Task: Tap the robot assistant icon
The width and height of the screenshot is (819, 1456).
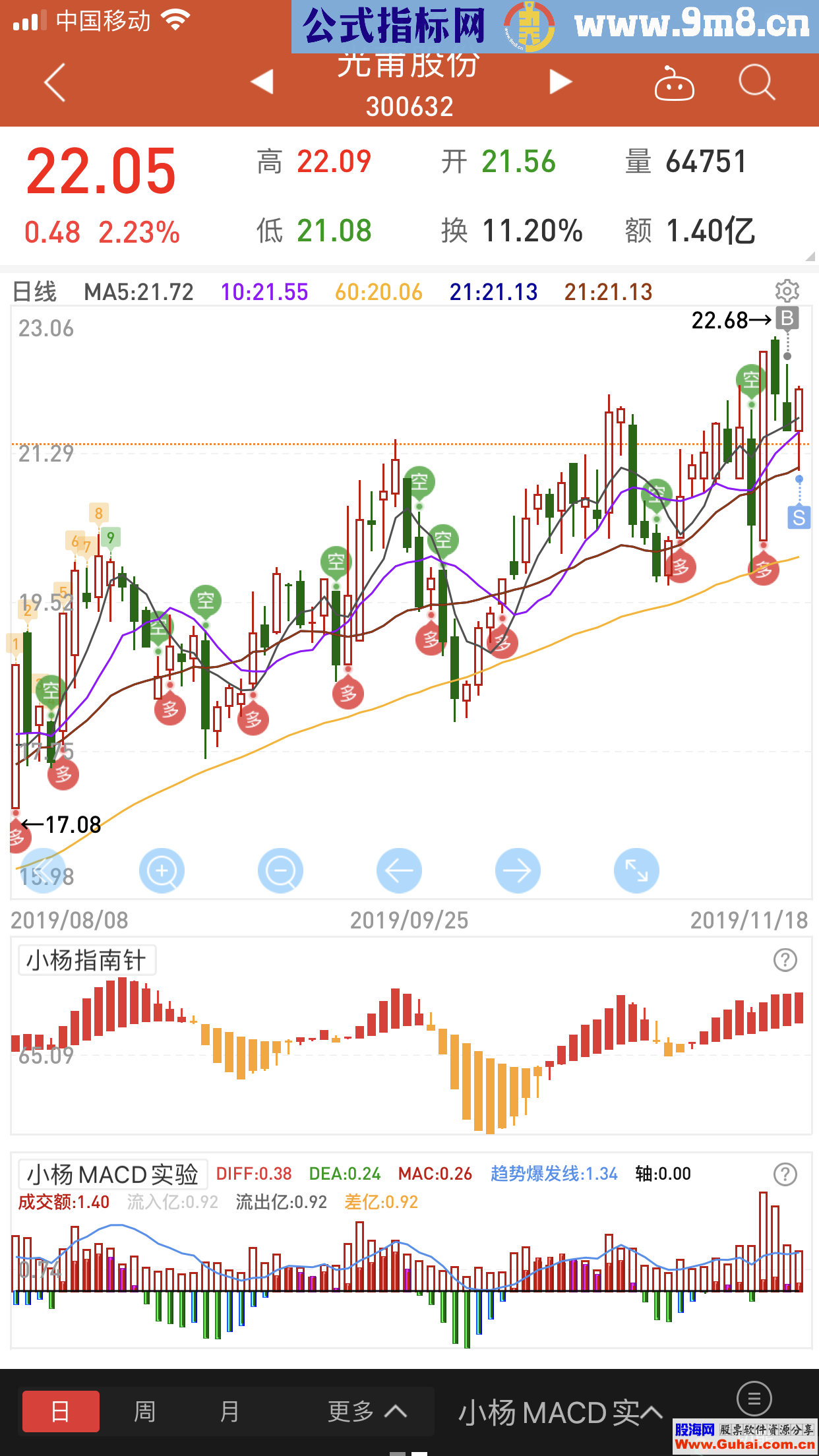Action: [674, 84]
